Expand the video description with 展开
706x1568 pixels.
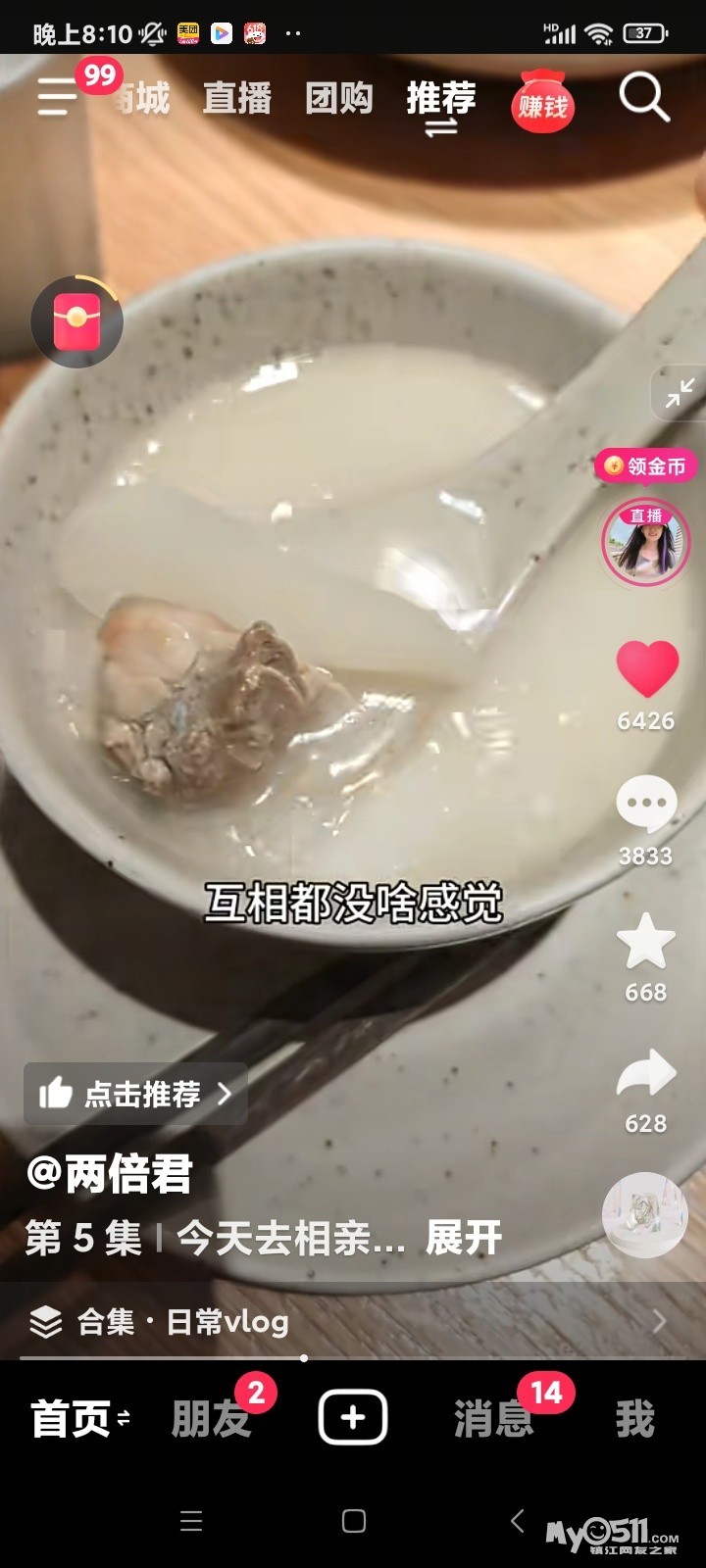click(464, 1239)
